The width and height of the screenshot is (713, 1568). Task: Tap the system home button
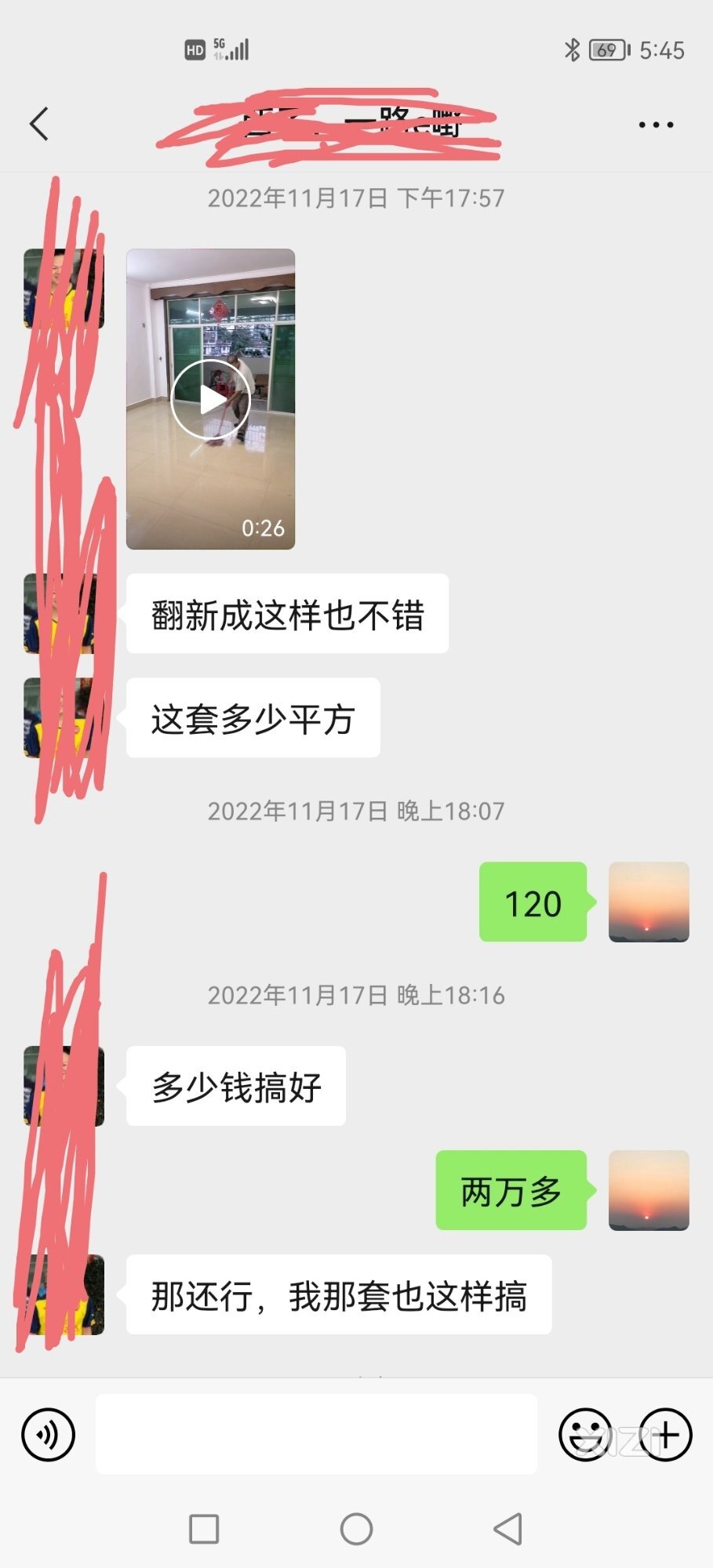(356, 1529)
